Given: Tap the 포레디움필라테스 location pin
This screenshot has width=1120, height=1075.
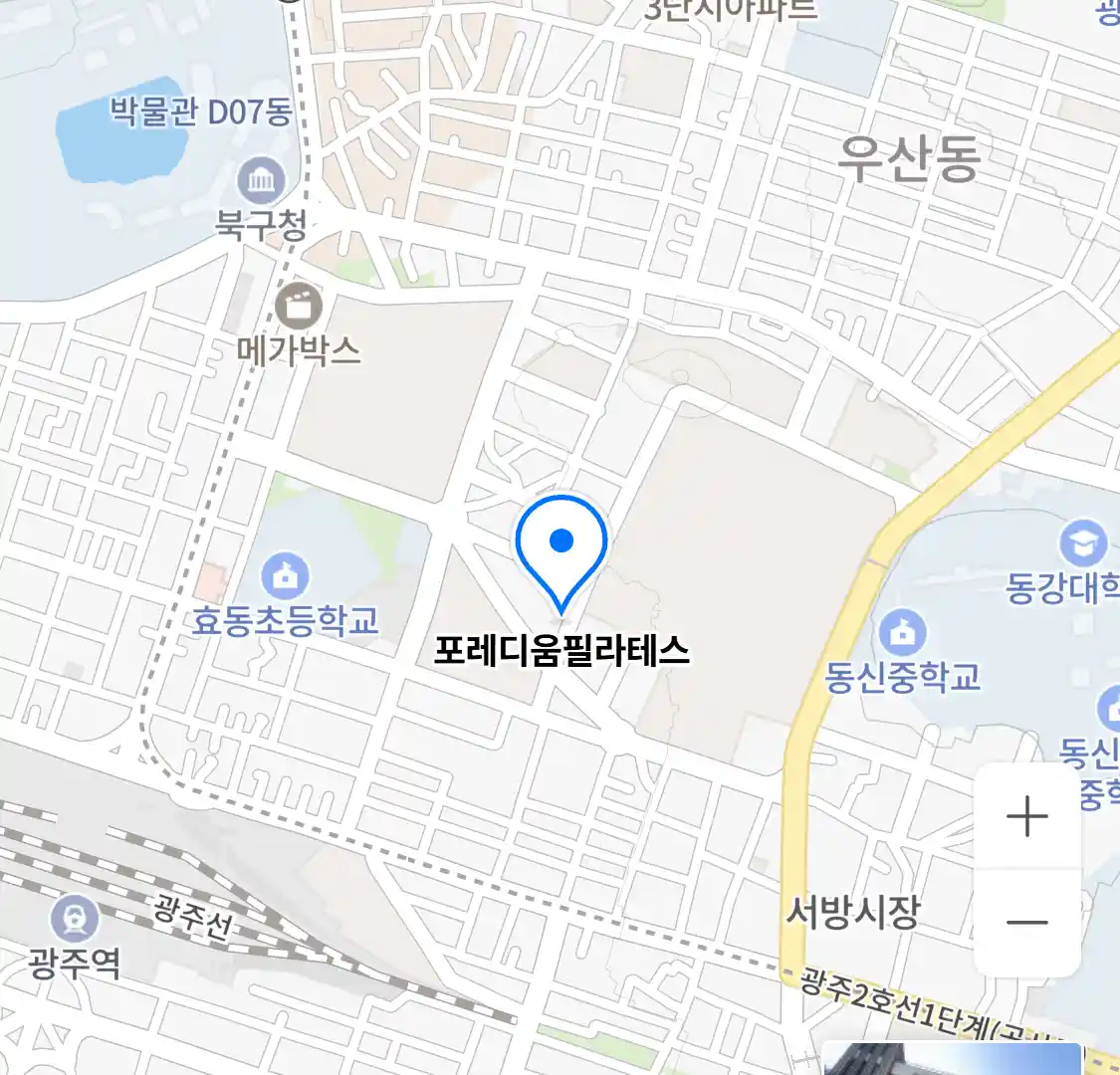Looking at the screenshot, I should [x=561, y=546].
